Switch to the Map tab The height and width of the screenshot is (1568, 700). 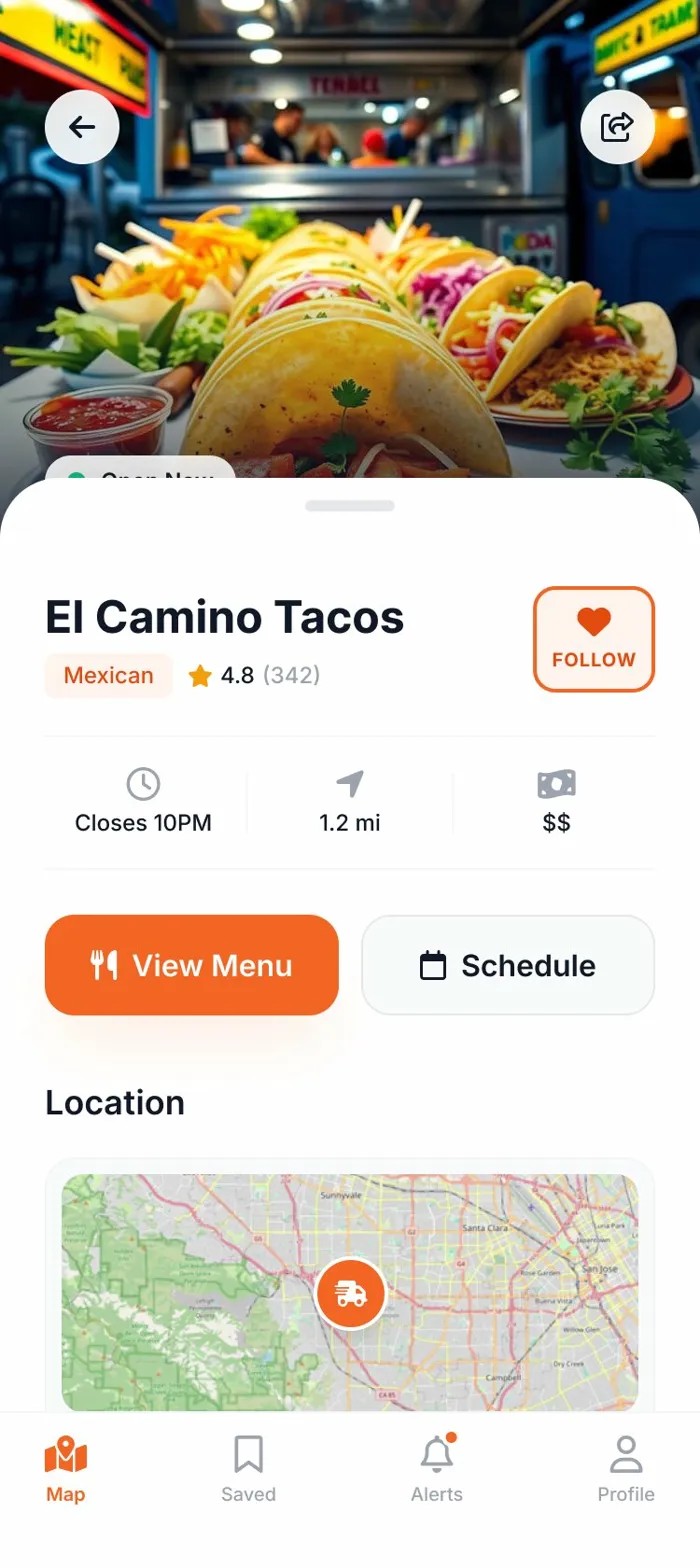coord(66,1469)
